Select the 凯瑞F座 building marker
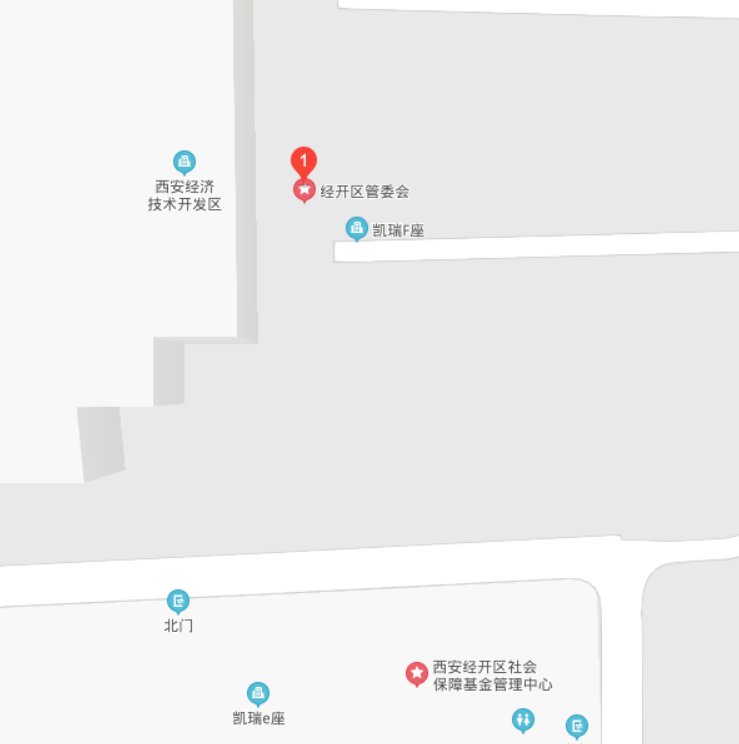The image size is (739, 744). pos(357,229)
